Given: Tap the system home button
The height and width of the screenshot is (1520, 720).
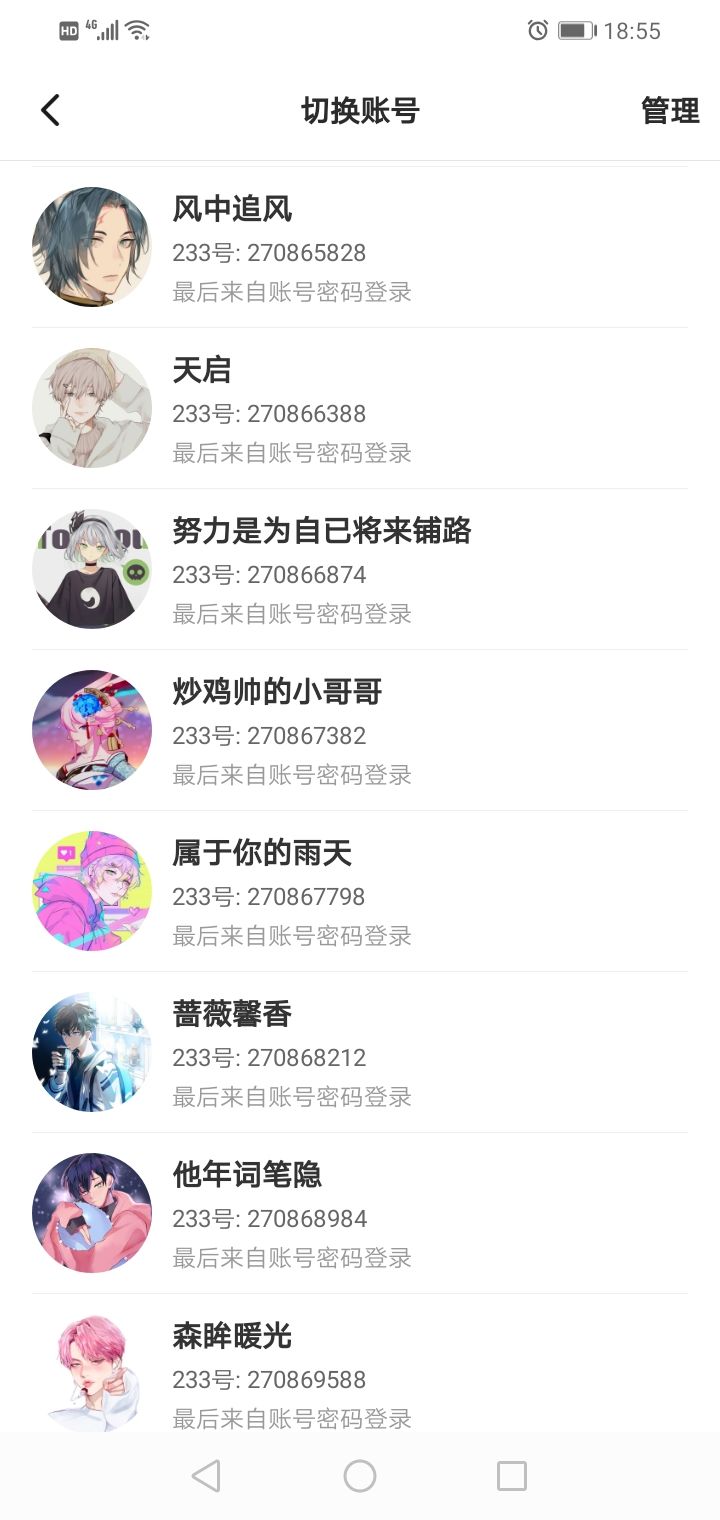Looking at the screenshot, I should click(x=360, y=1476).
